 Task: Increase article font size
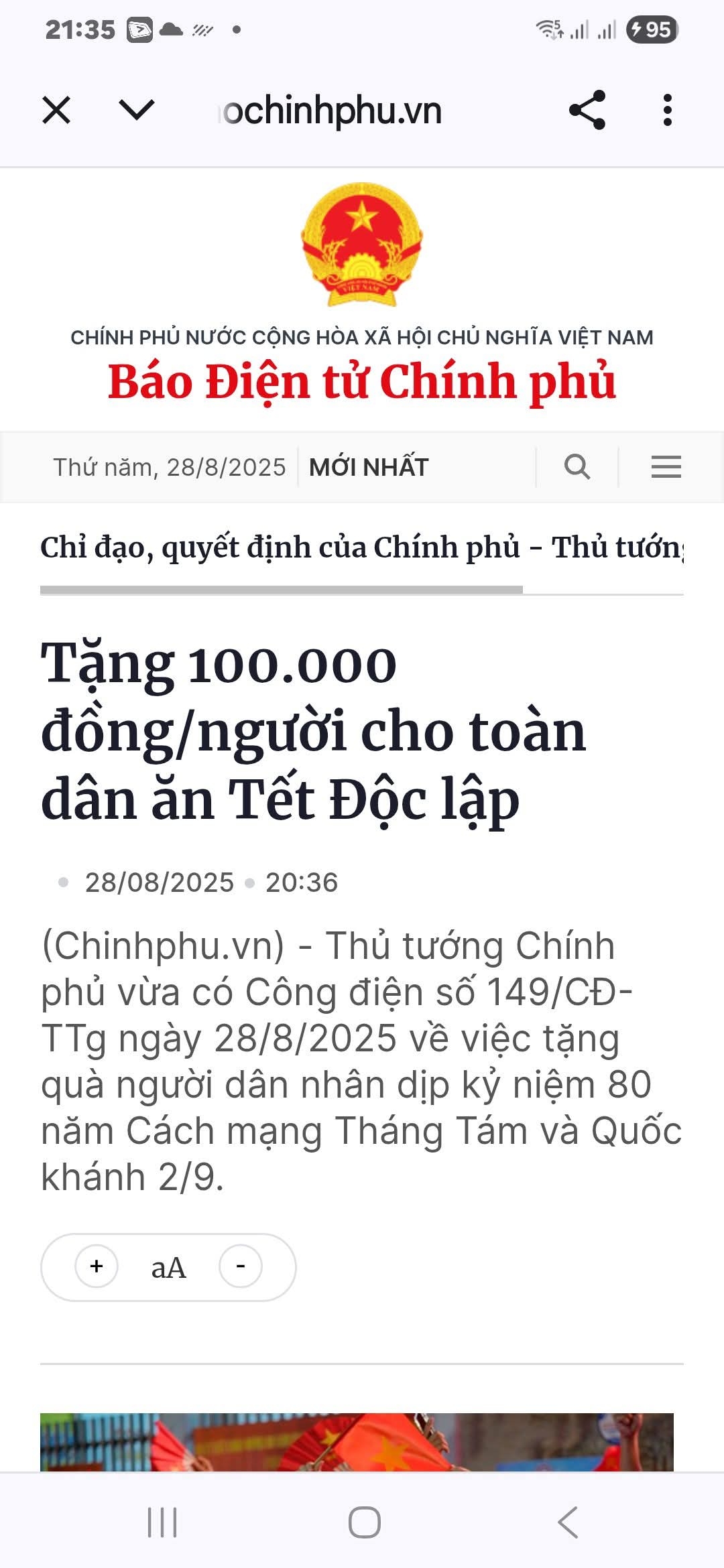coord(97,1266)
